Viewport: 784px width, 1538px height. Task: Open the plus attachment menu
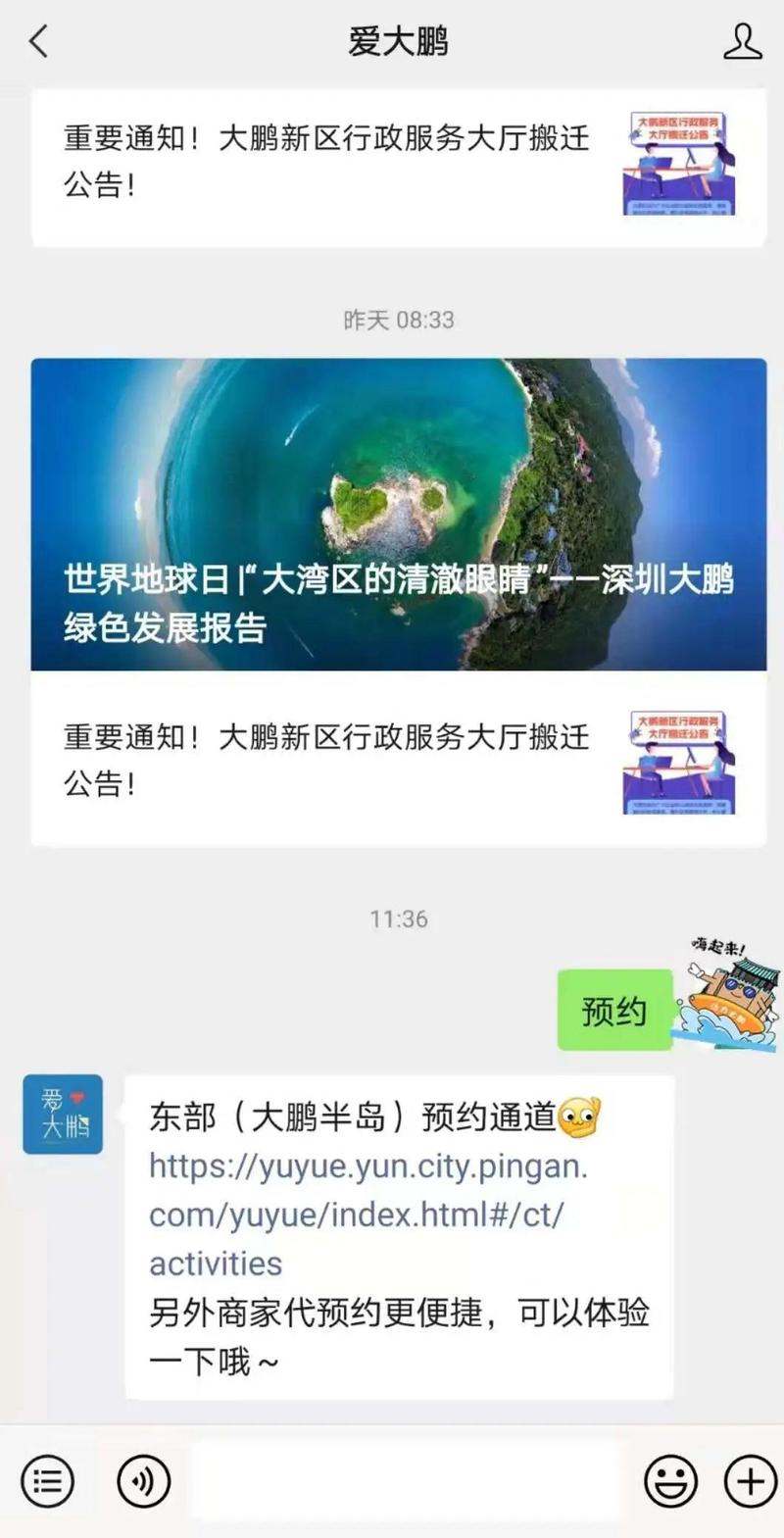(x=750, y=1481)
